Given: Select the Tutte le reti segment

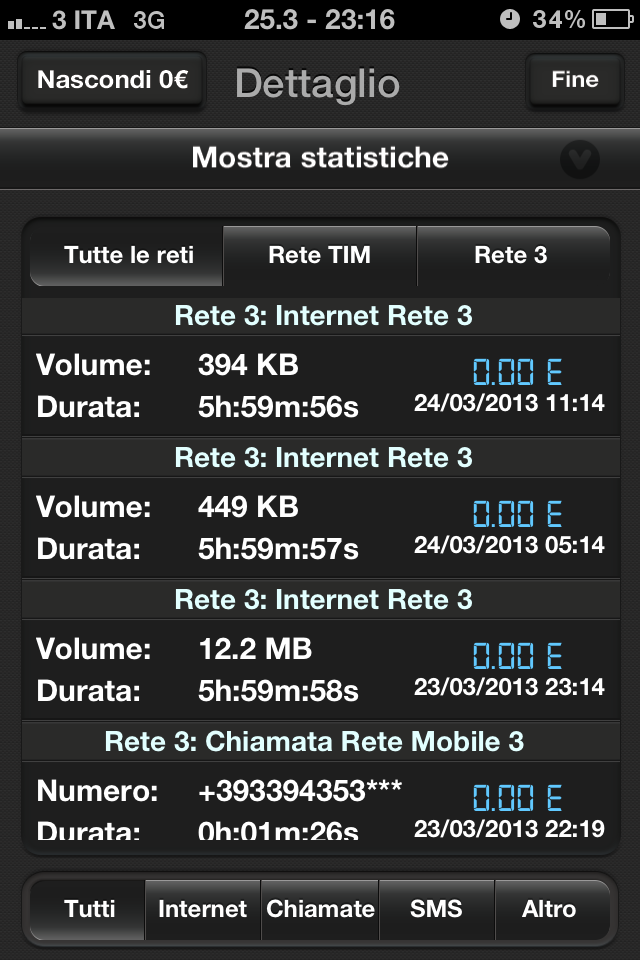Looking at the screenshot, I should [128, 255].
